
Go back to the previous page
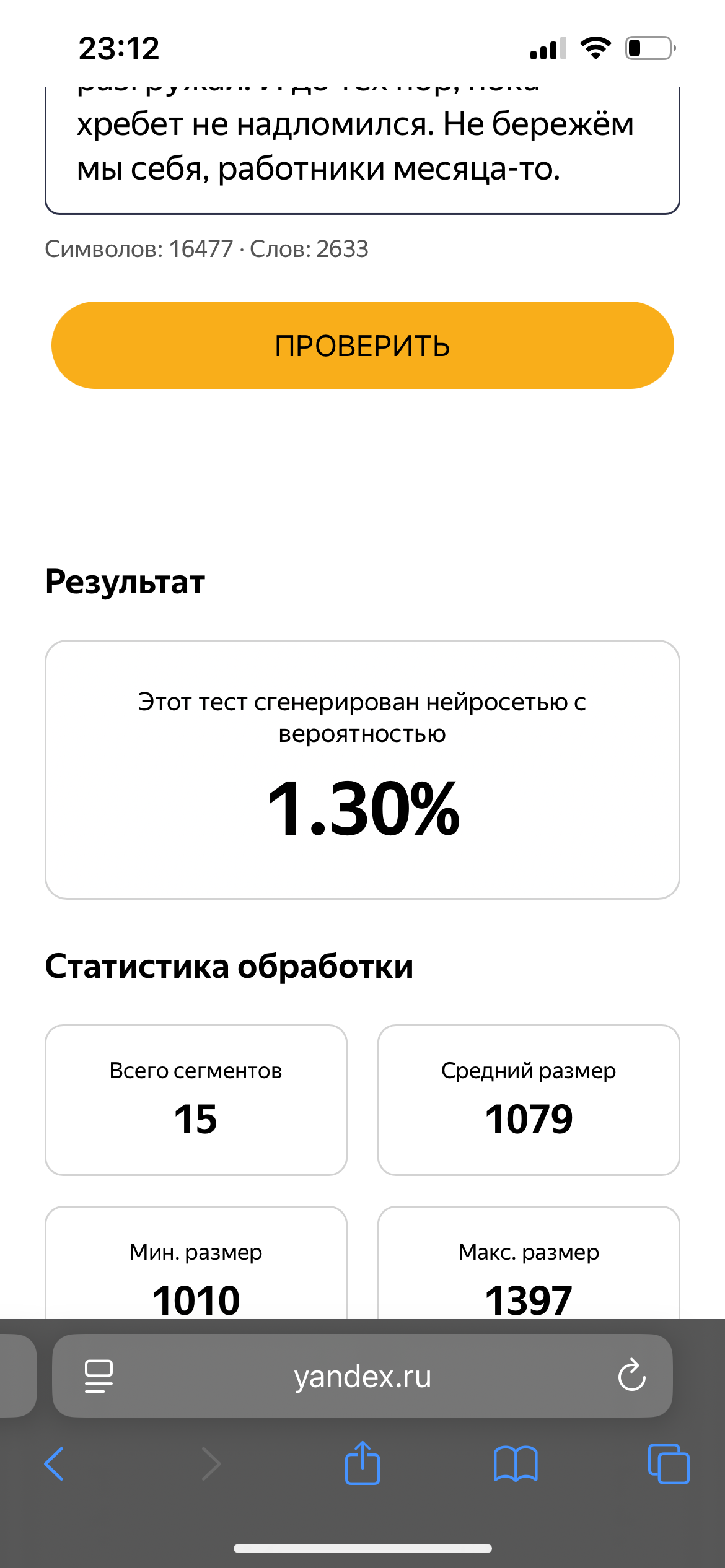55,1464
